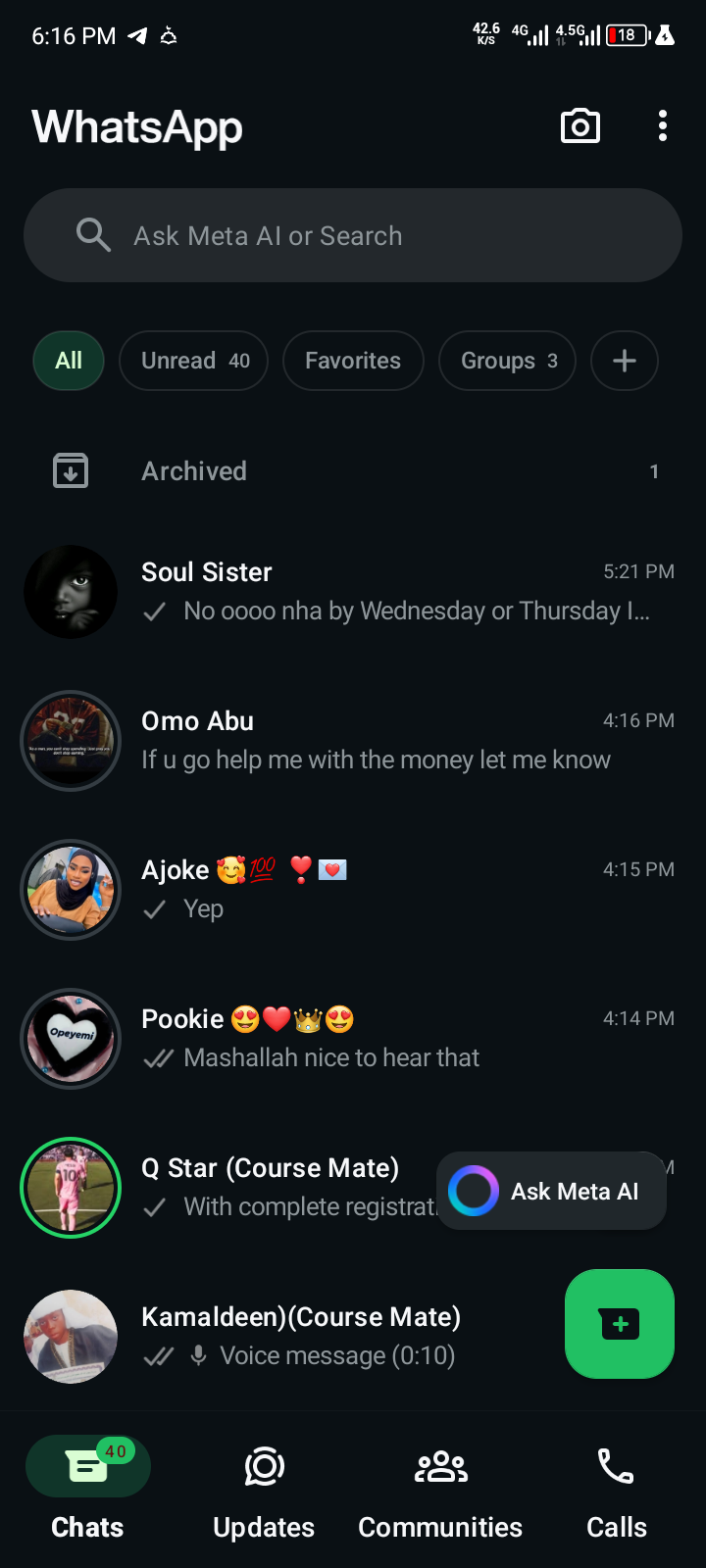Viewport: 706px width, 1568px height.
Task: Open Kamaldeen (Course Mate) chat
Action: tap(324, 1337)
